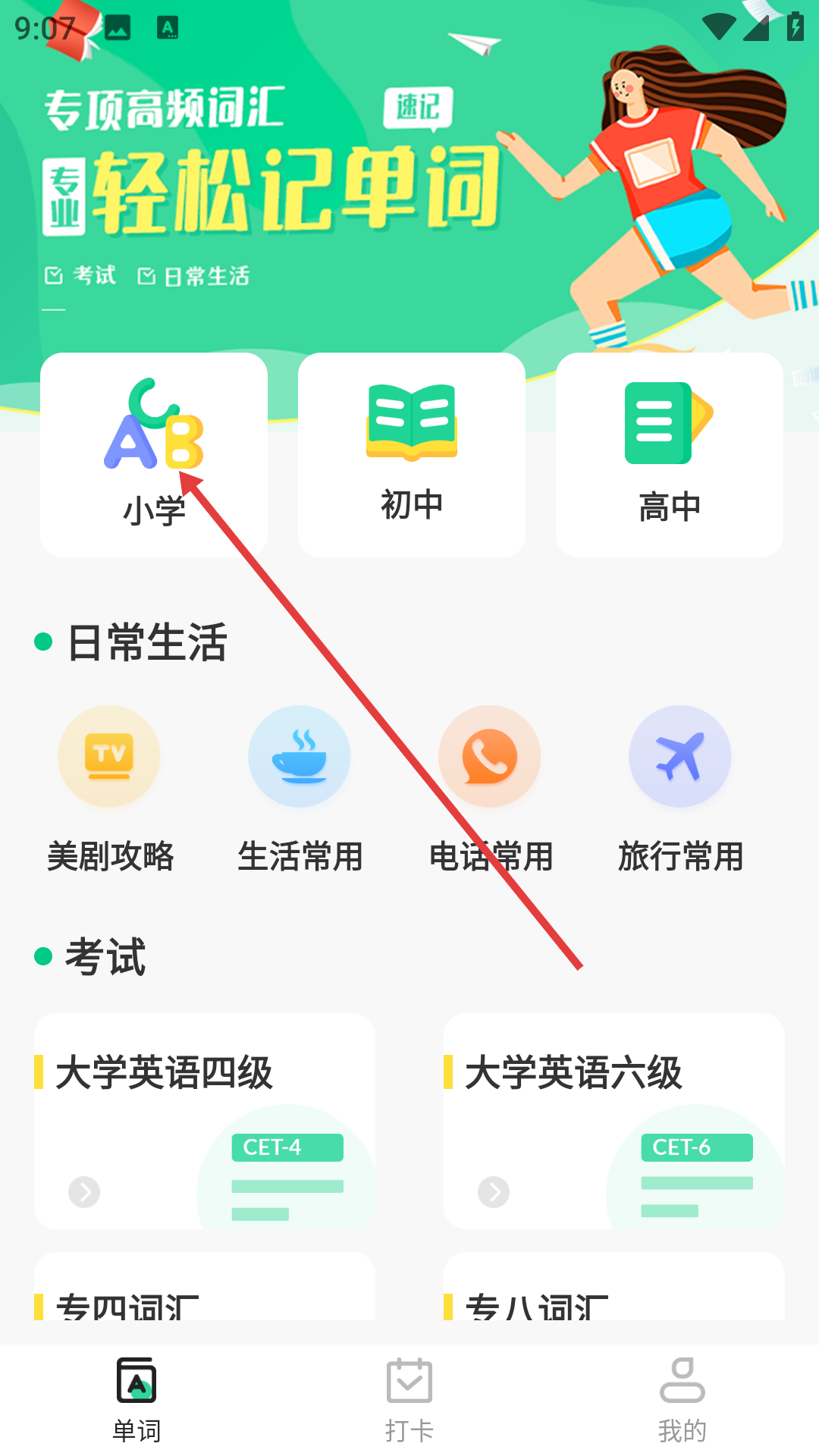Switch to the 打卡 tab
Viewport: 819px width, 1456px height.
(x=409, y=1400)
